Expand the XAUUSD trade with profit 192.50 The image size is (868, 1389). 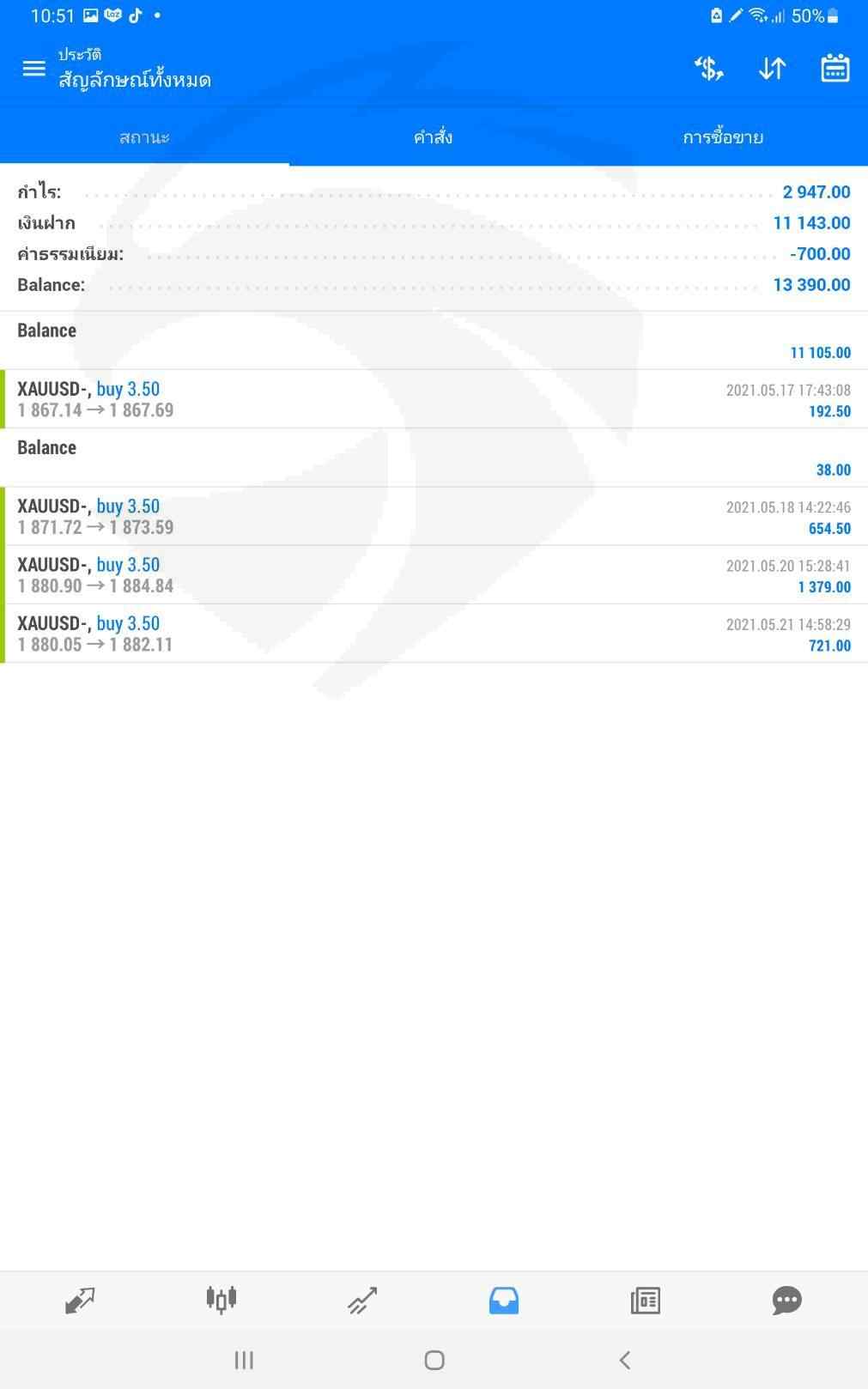point(434,399)
